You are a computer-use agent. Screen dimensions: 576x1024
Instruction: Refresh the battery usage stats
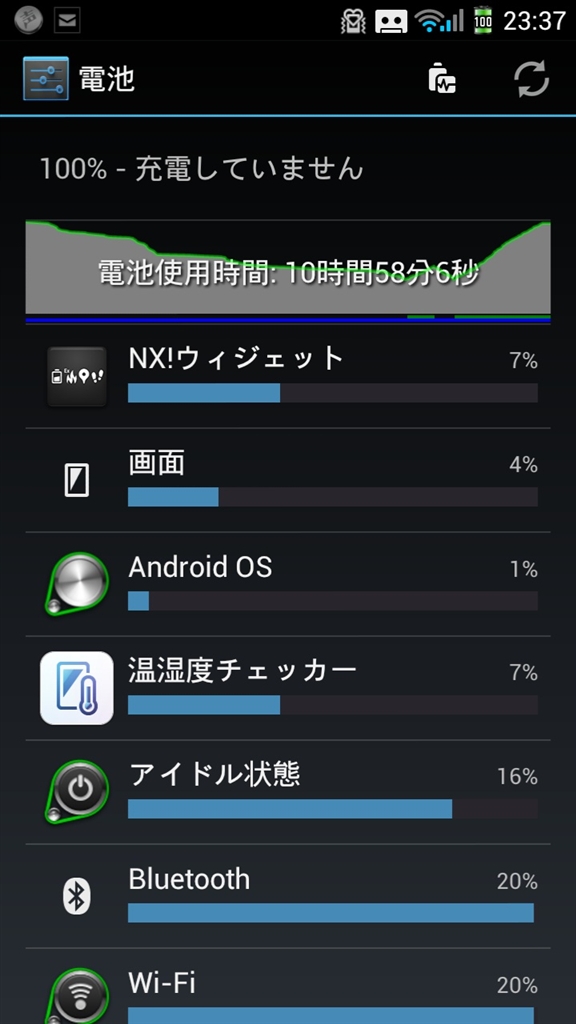[531, 79]
